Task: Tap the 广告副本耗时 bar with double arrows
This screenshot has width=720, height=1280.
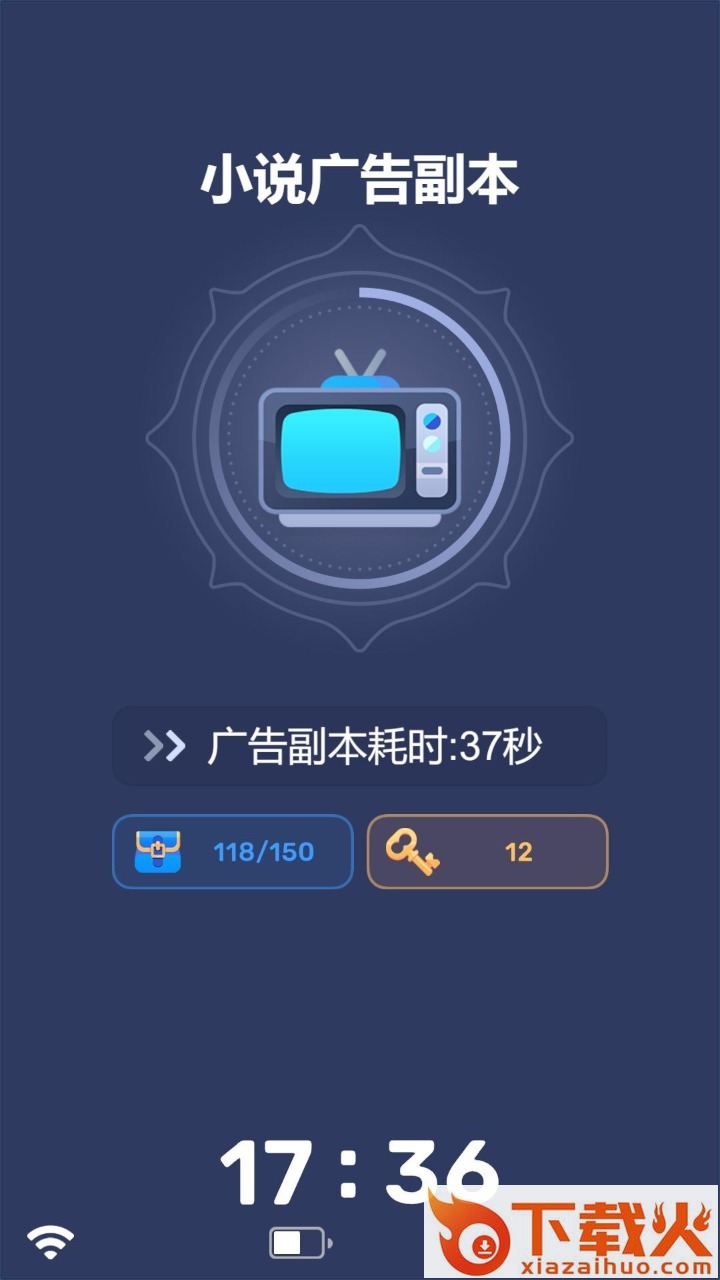Action: pos(359,746)
